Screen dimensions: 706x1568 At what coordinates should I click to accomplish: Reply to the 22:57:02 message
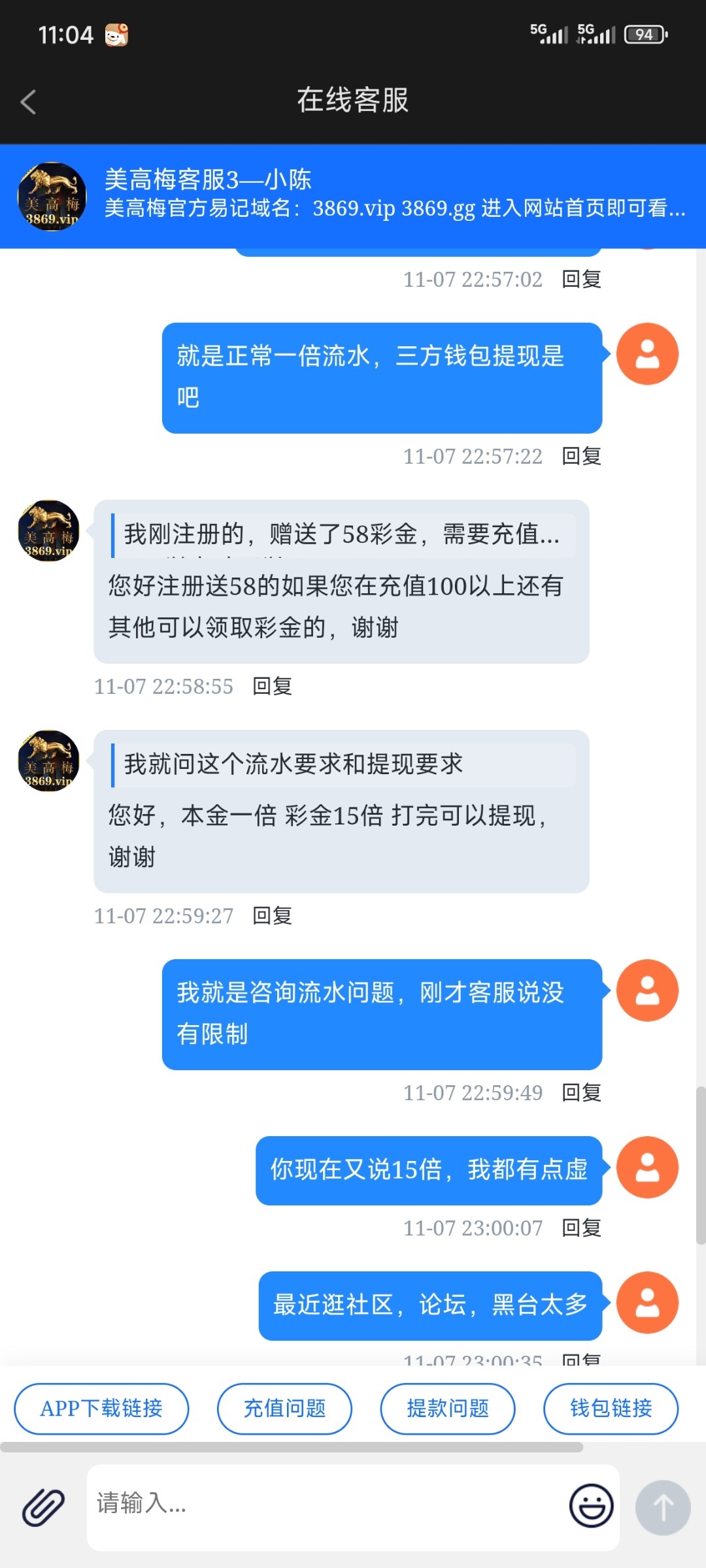pyautogui.click(x=581, y=280)
